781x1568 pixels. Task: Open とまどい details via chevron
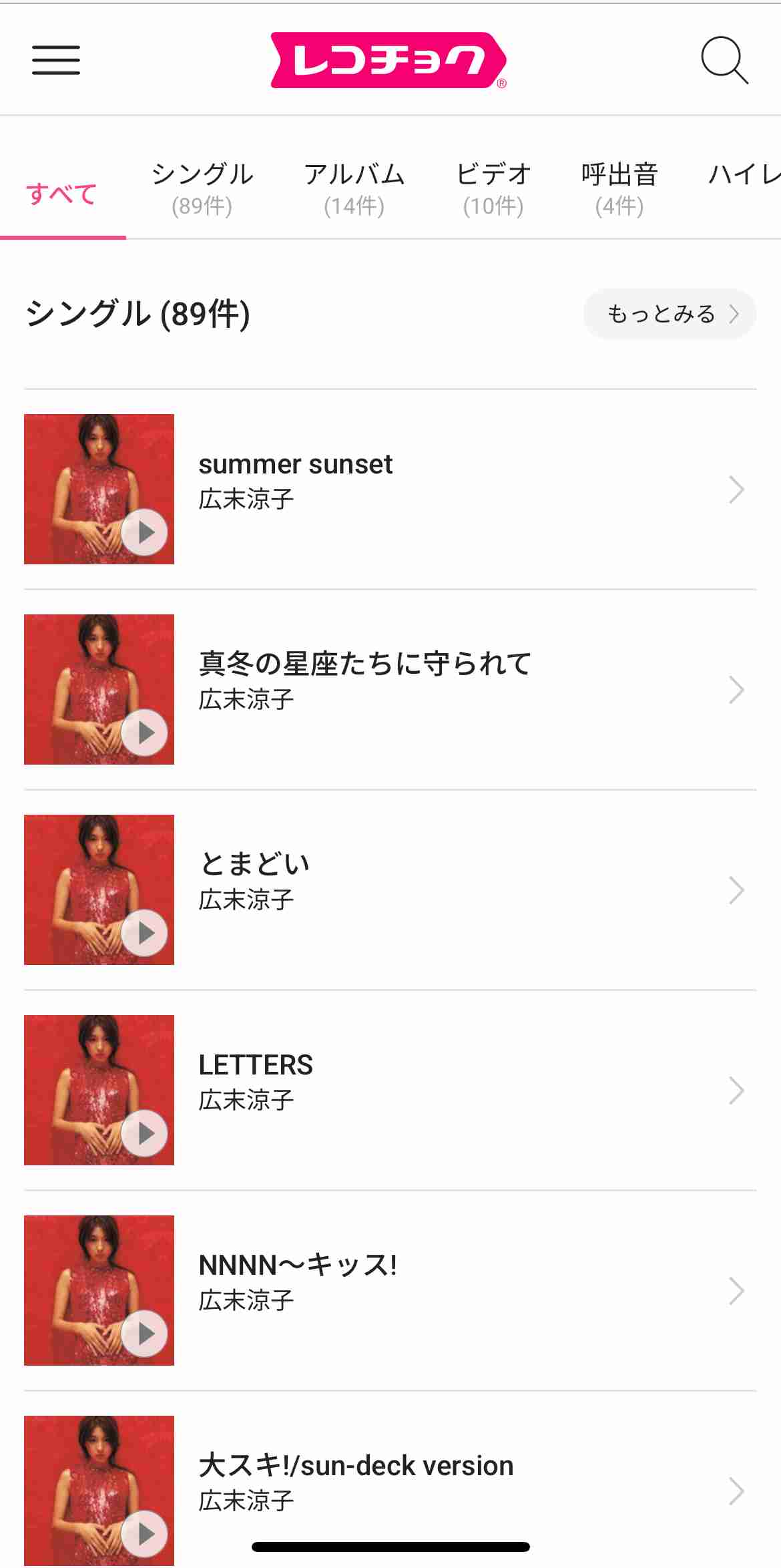coord(736,889)
